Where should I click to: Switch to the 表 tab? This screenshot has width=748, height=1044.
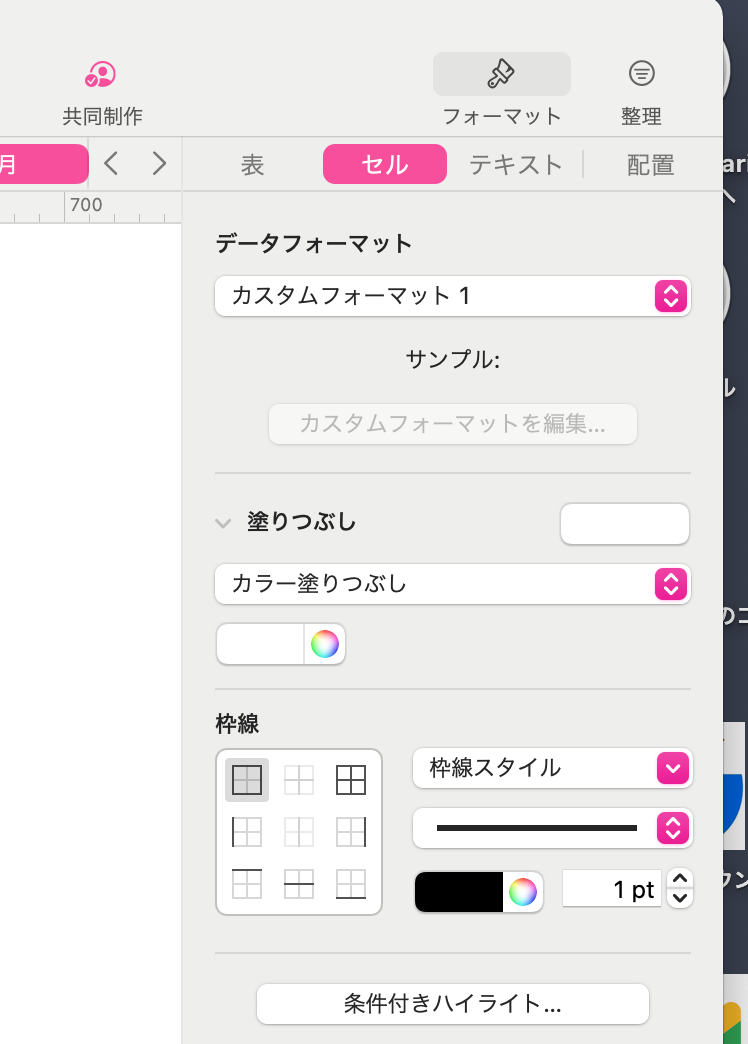click(x=252, y=165)
